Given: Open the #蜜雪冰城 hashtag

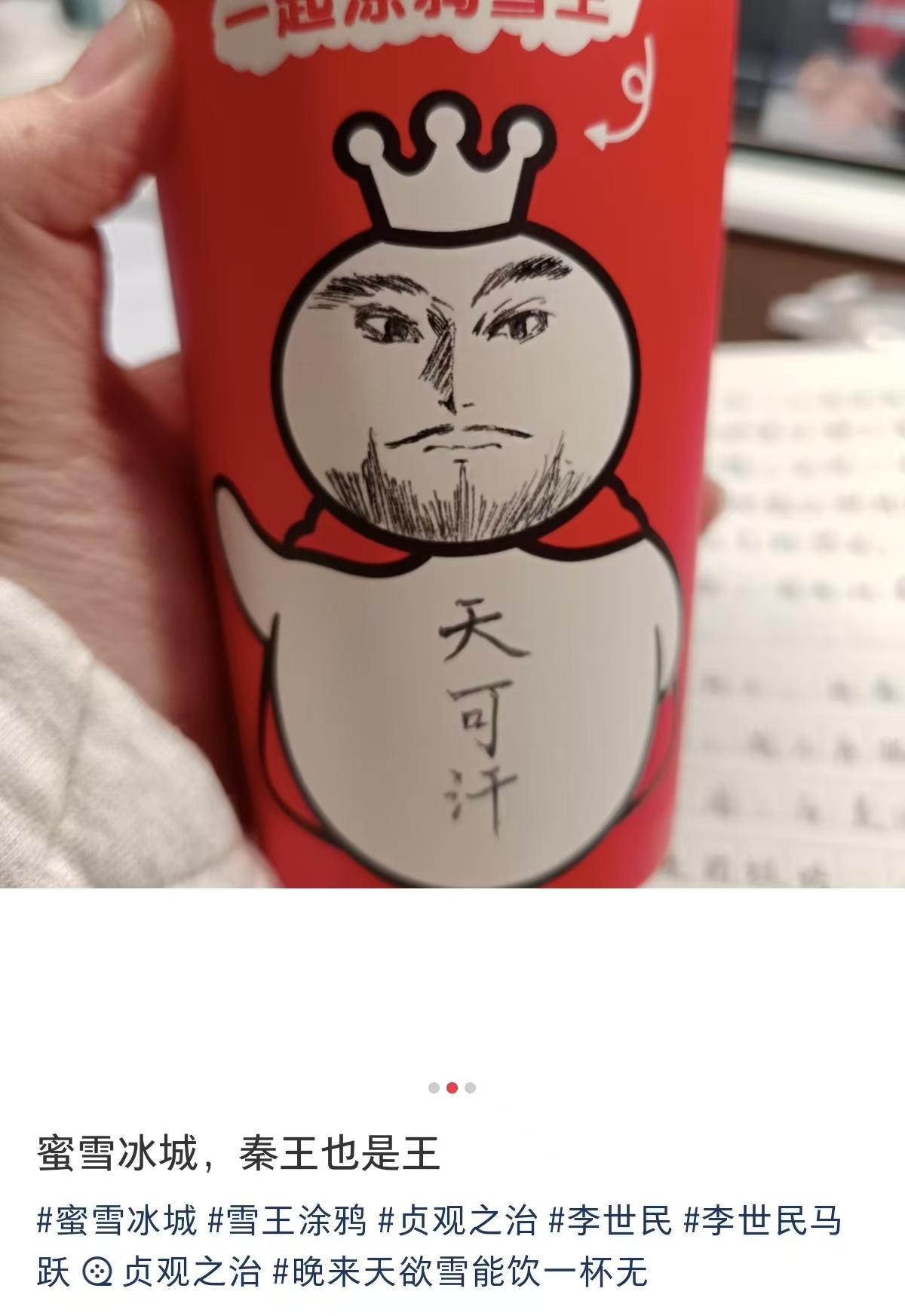Looking at the screenshot, I should [117, 1221].
